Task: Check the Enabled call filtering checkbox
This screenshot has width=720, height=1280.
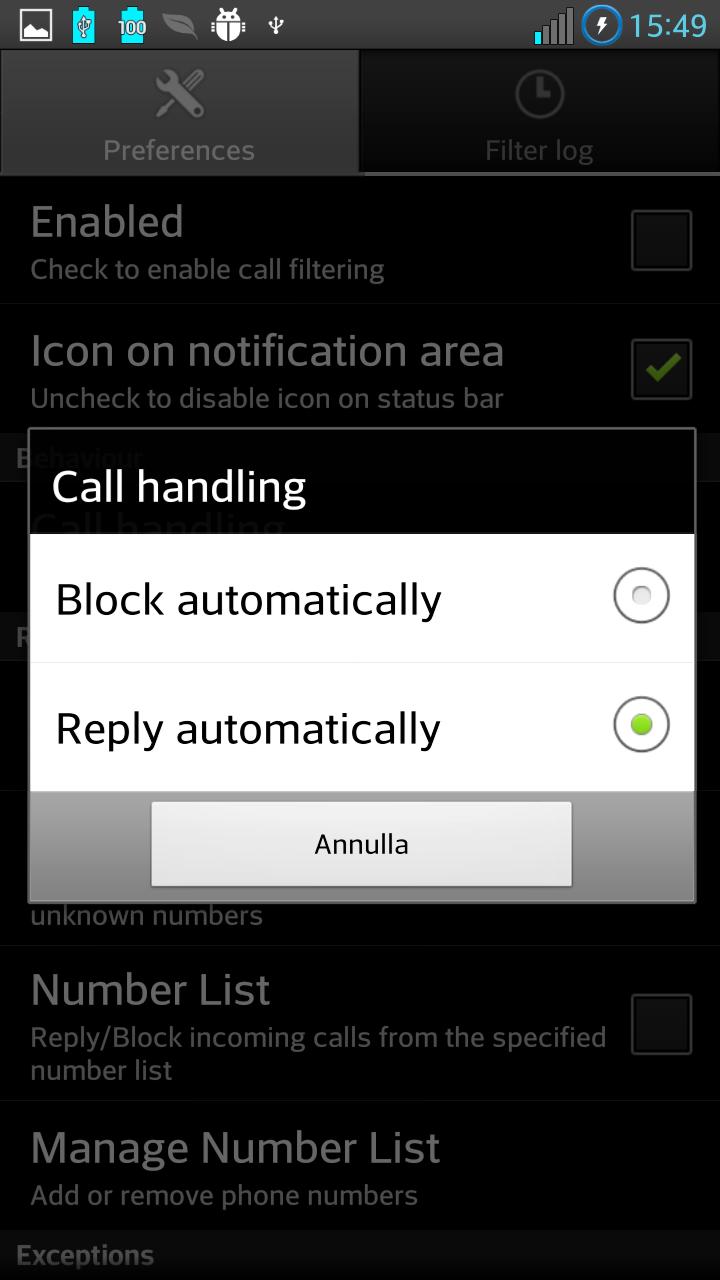Action: 661,238
